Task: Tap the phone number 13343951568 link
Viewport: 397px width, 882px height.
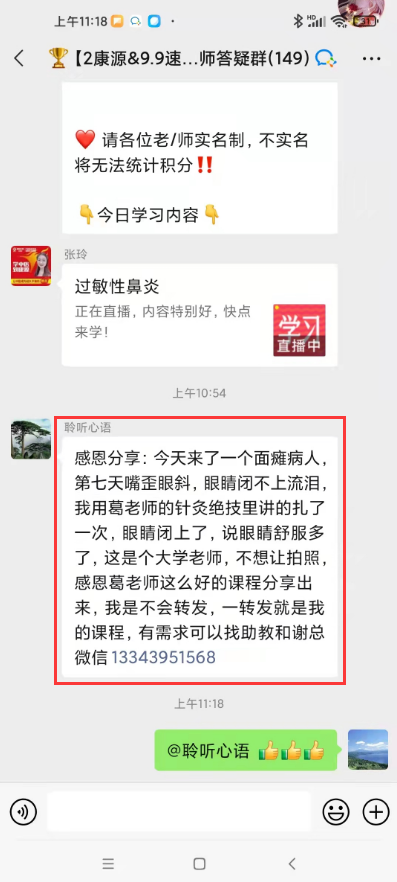Action: [x=163, y=656]
